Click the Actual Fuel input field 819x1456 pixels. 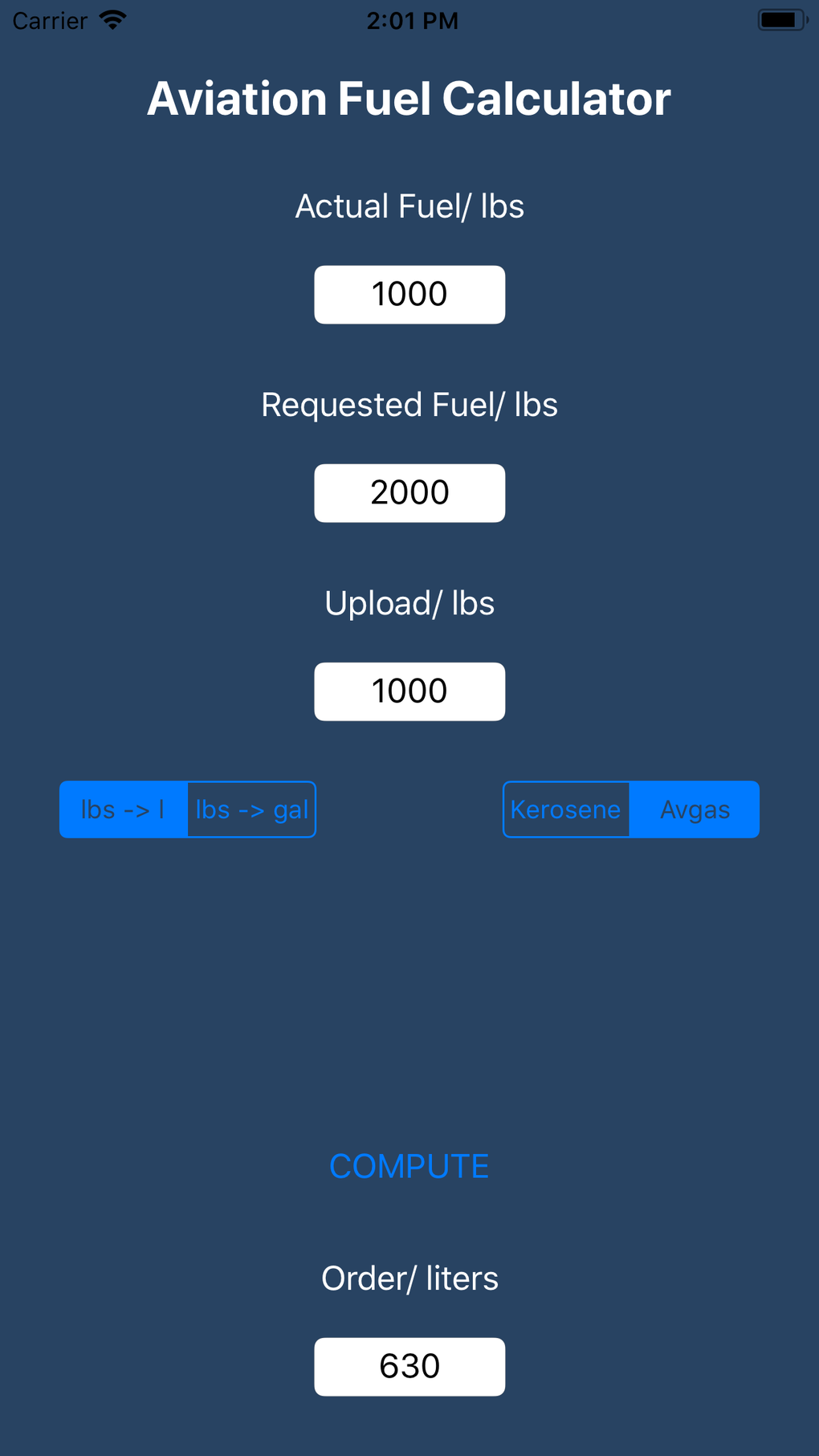(409, 294)
